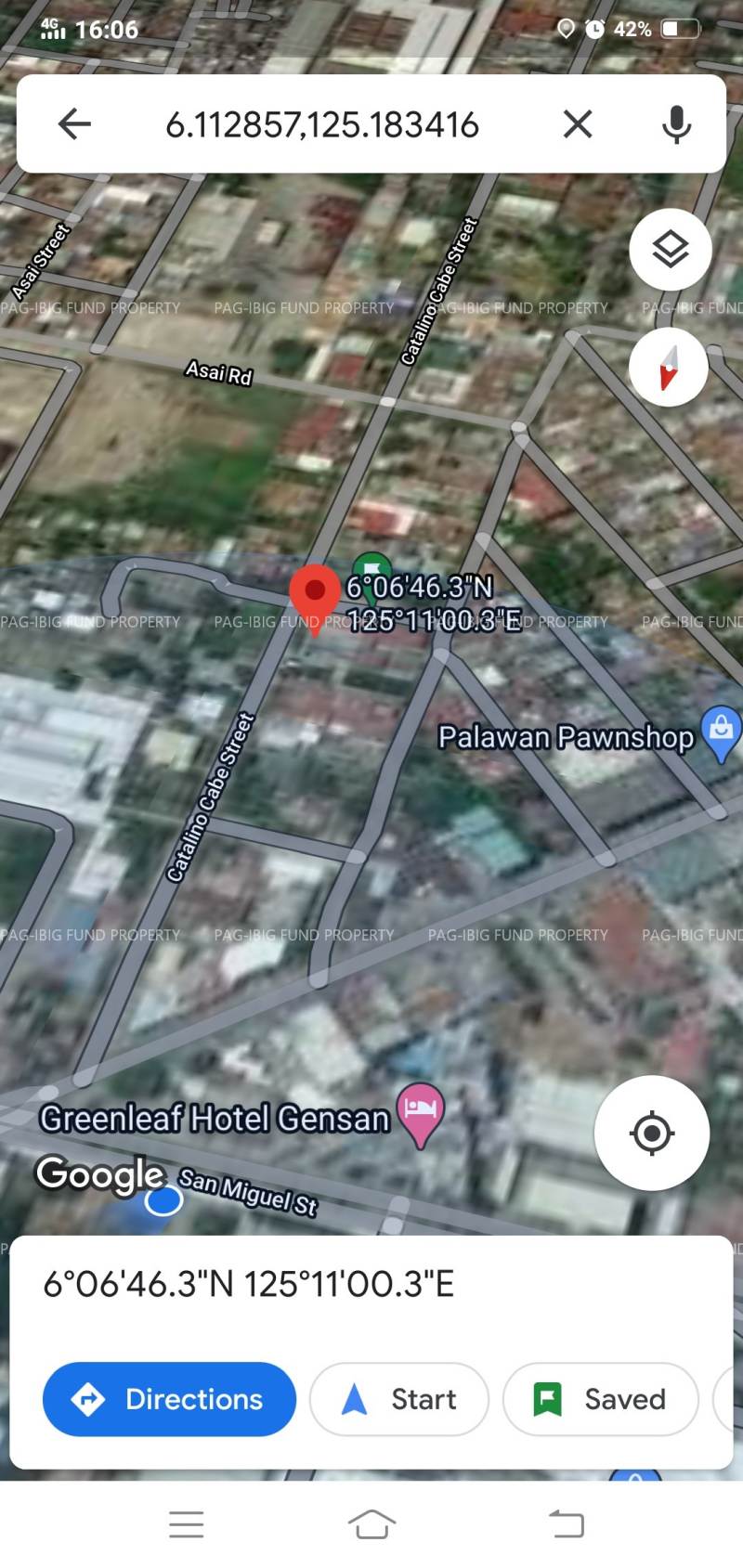The image size is (743, 1568).
Task: Select the red dropped pin
Action: click(x=315, y=595)
